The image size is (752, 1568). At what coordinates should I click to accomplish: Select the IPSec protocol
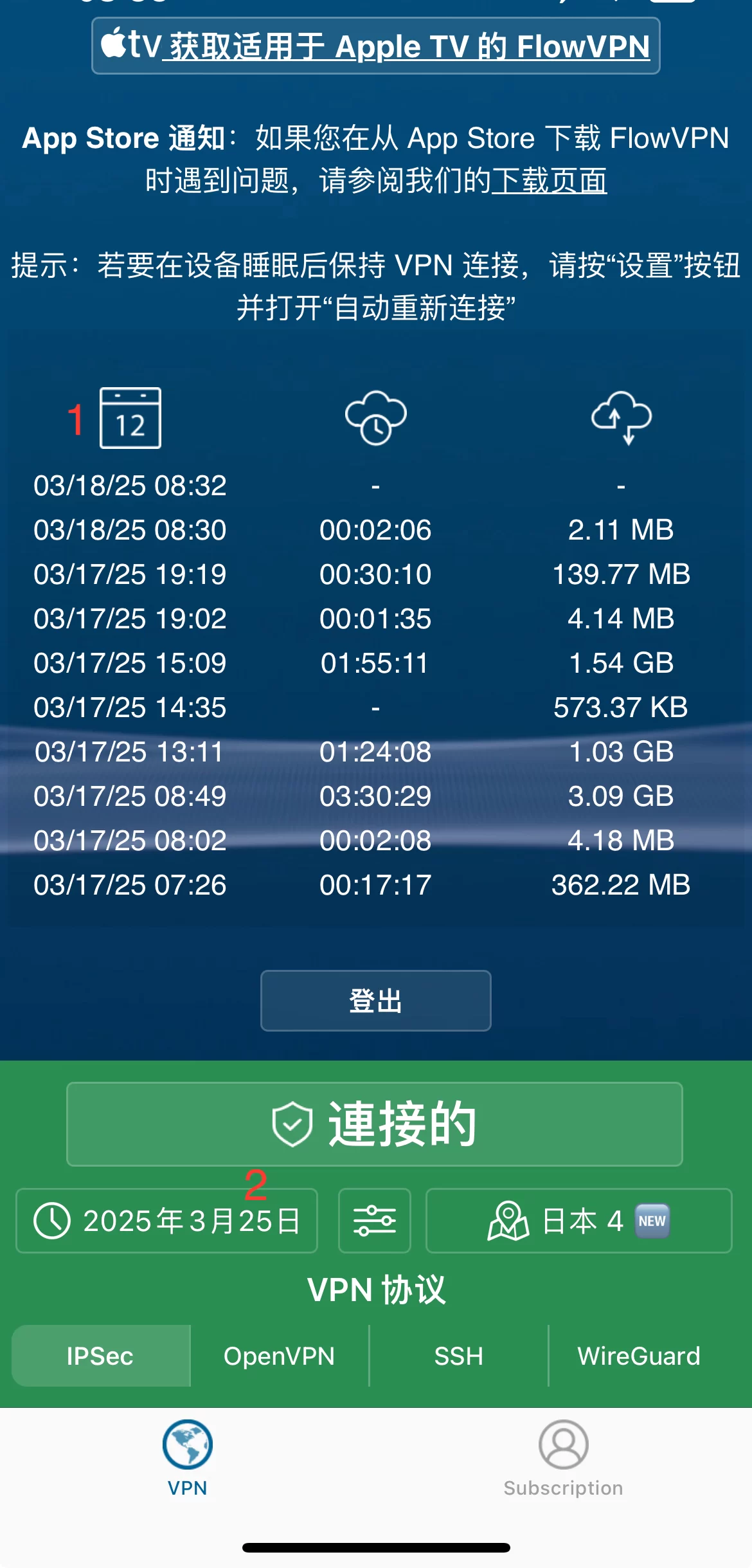pyautogui.click(x=101, y=1356)
